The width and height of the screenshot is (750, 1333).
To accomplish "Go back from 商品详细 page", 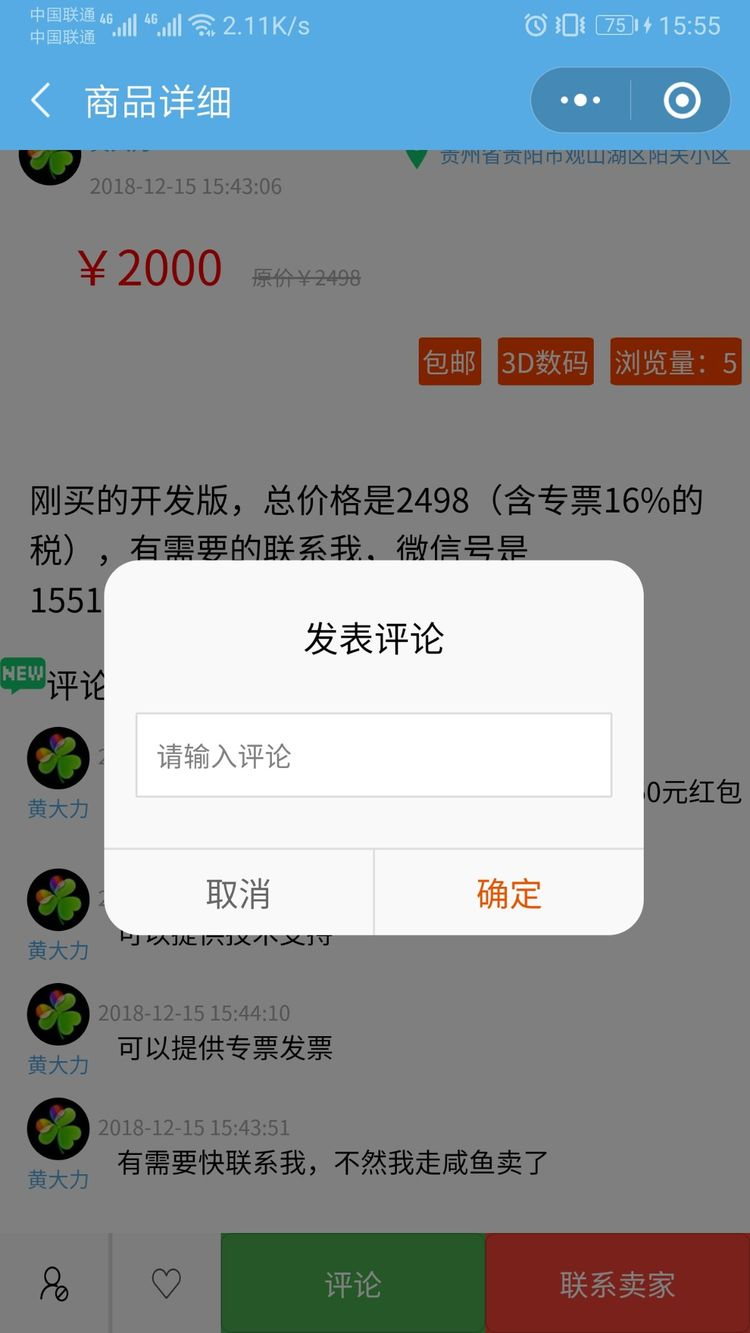I will pos(41,101).
